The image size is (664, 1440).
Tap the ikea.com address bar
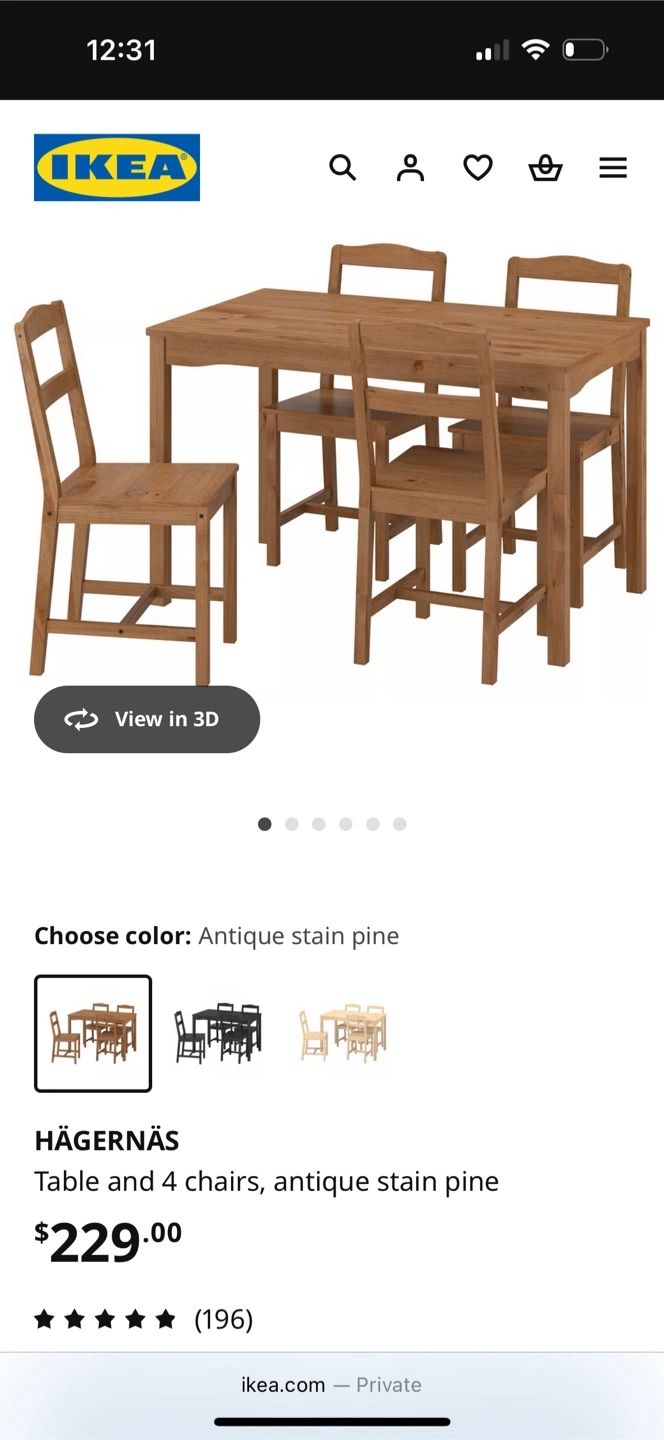tap(331, 1385)
